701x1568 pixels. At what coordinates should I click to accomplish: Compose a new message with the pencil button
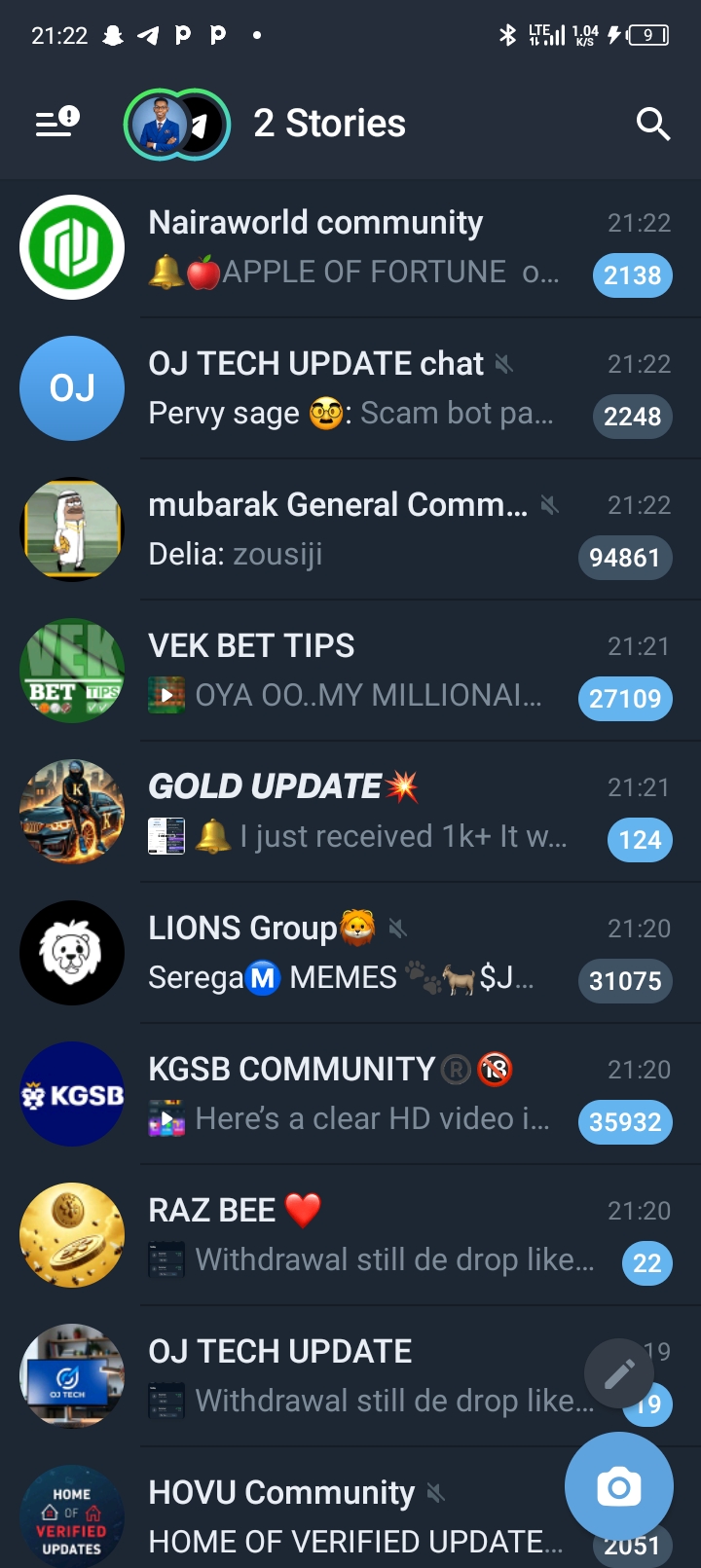coord(619,1373)
